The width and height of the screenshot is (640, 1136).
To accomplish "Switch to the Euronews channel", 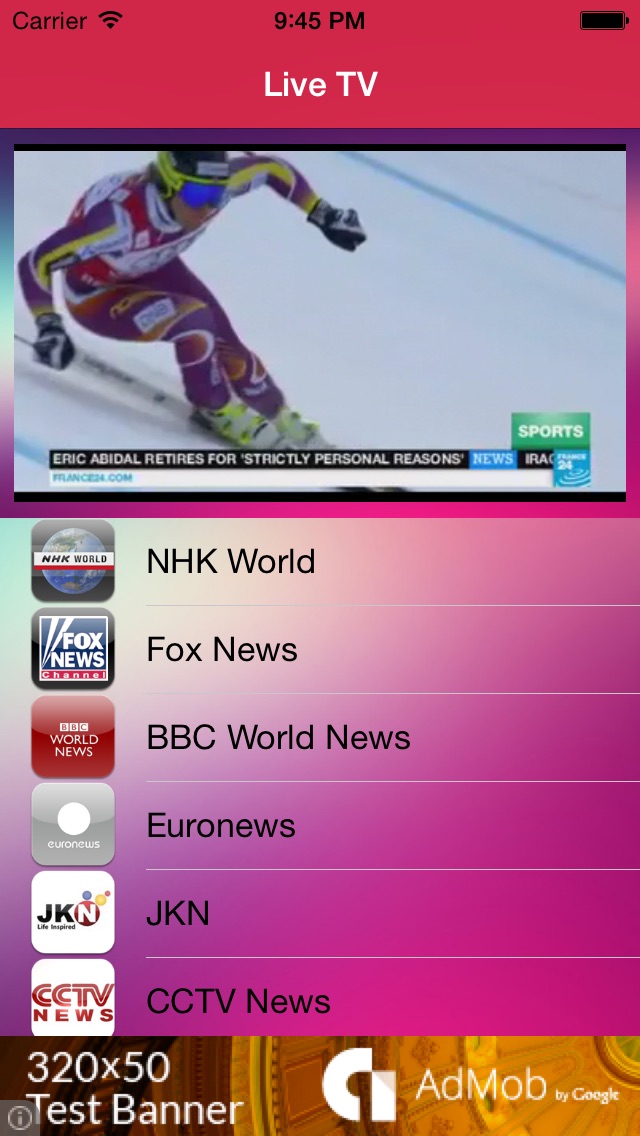I will 320,826.
